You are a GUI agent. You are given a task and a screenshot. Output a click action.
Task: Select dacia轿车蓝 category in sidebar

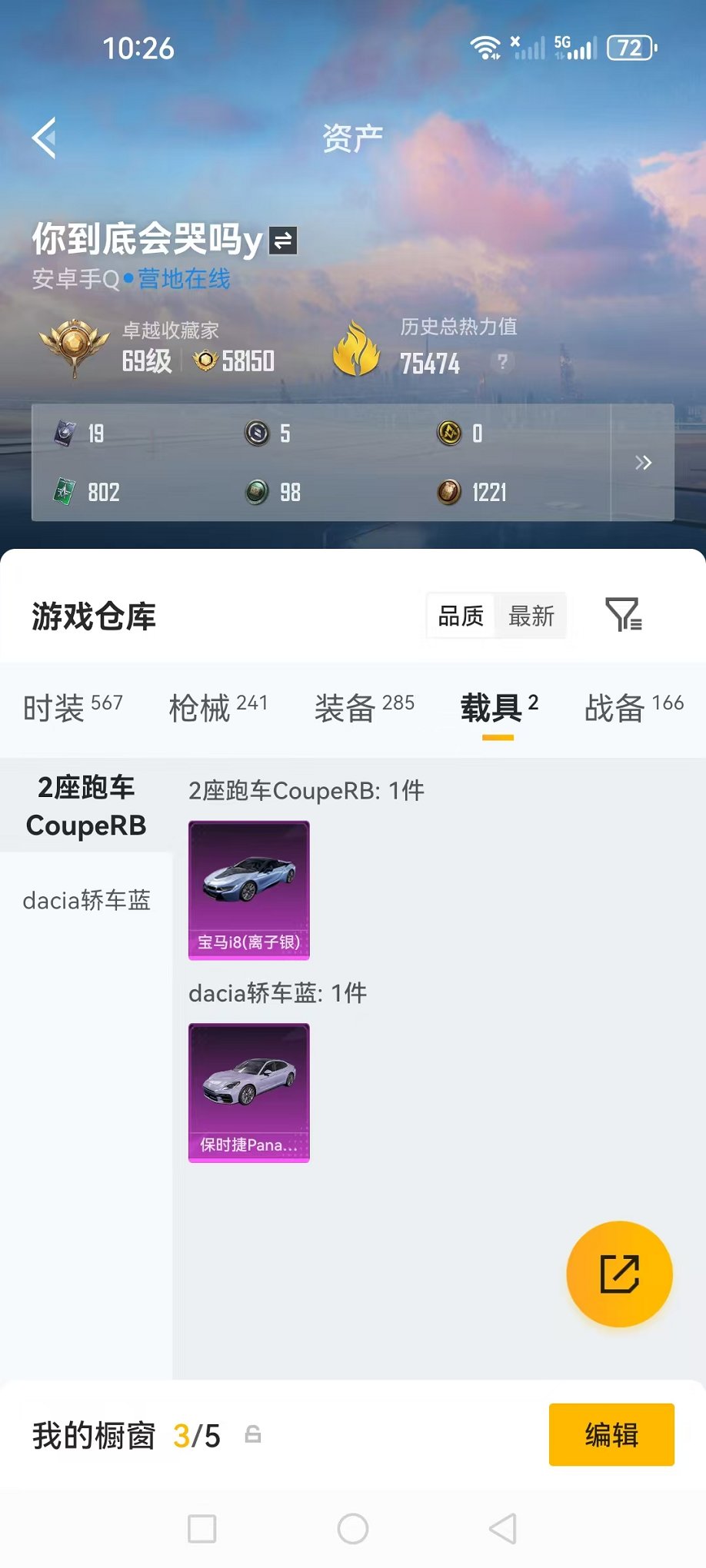87,900
